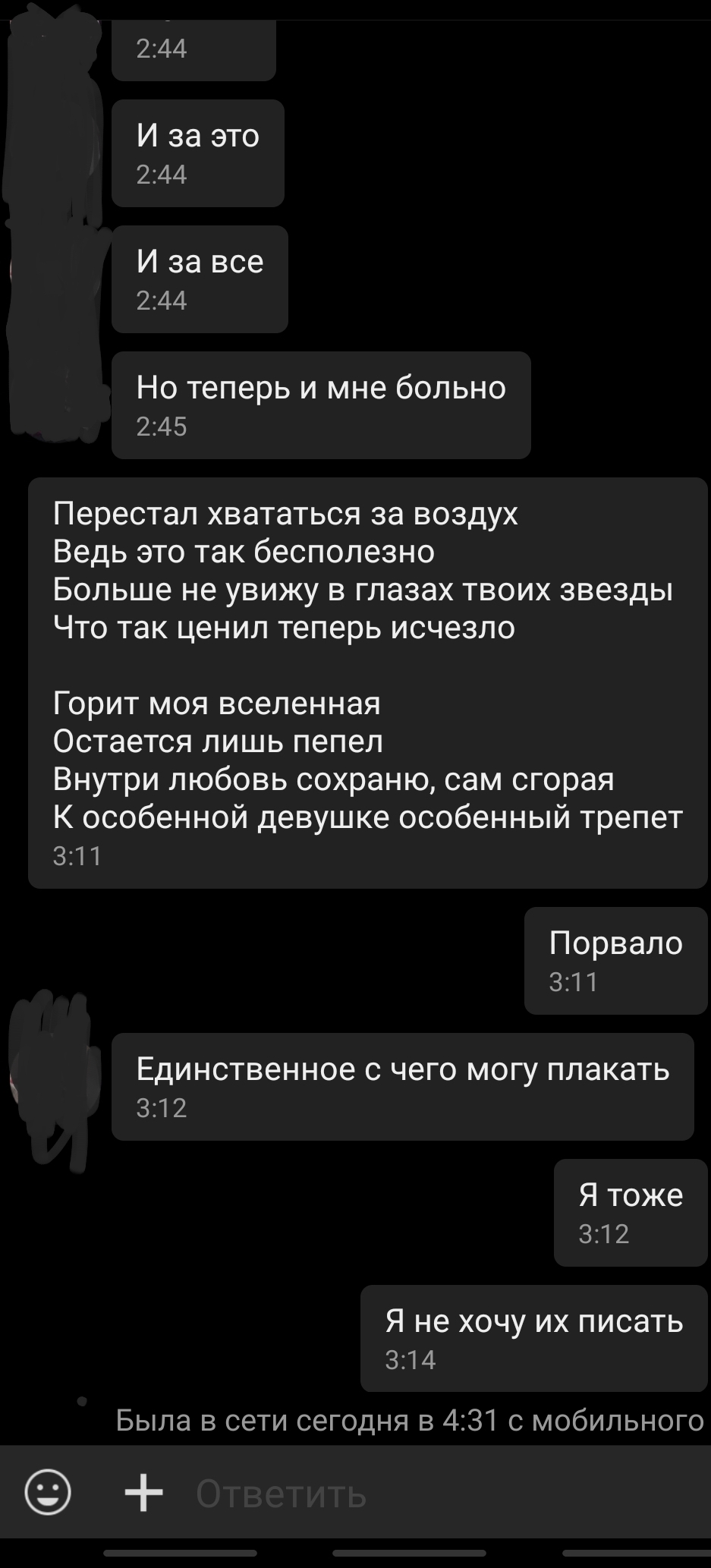Screen dimensions: 711x1568
Task: Tap the plus attachment icon
Action: coord(143,1493)
